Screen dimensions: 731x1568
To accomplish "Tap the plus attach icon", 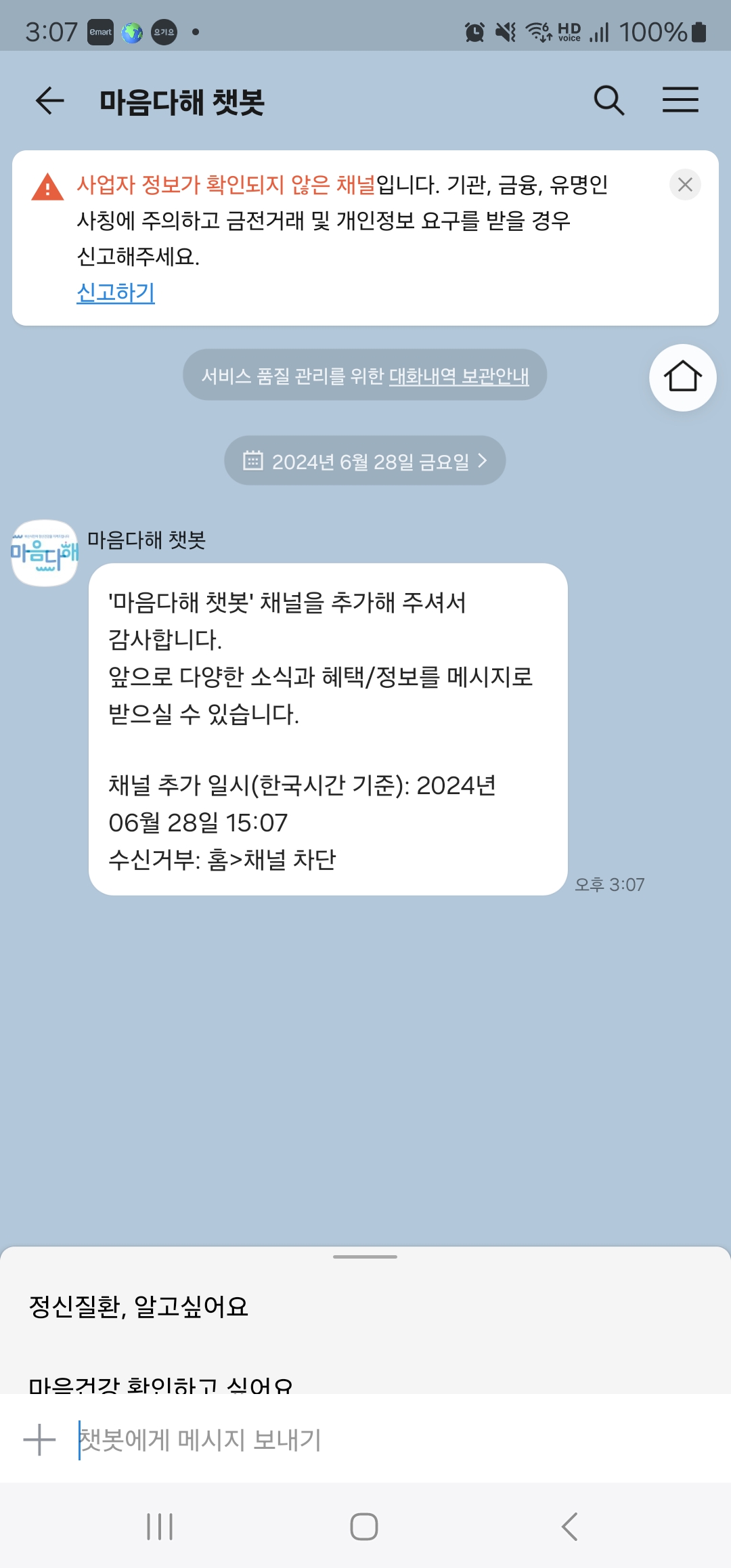I will [39, 1439].
